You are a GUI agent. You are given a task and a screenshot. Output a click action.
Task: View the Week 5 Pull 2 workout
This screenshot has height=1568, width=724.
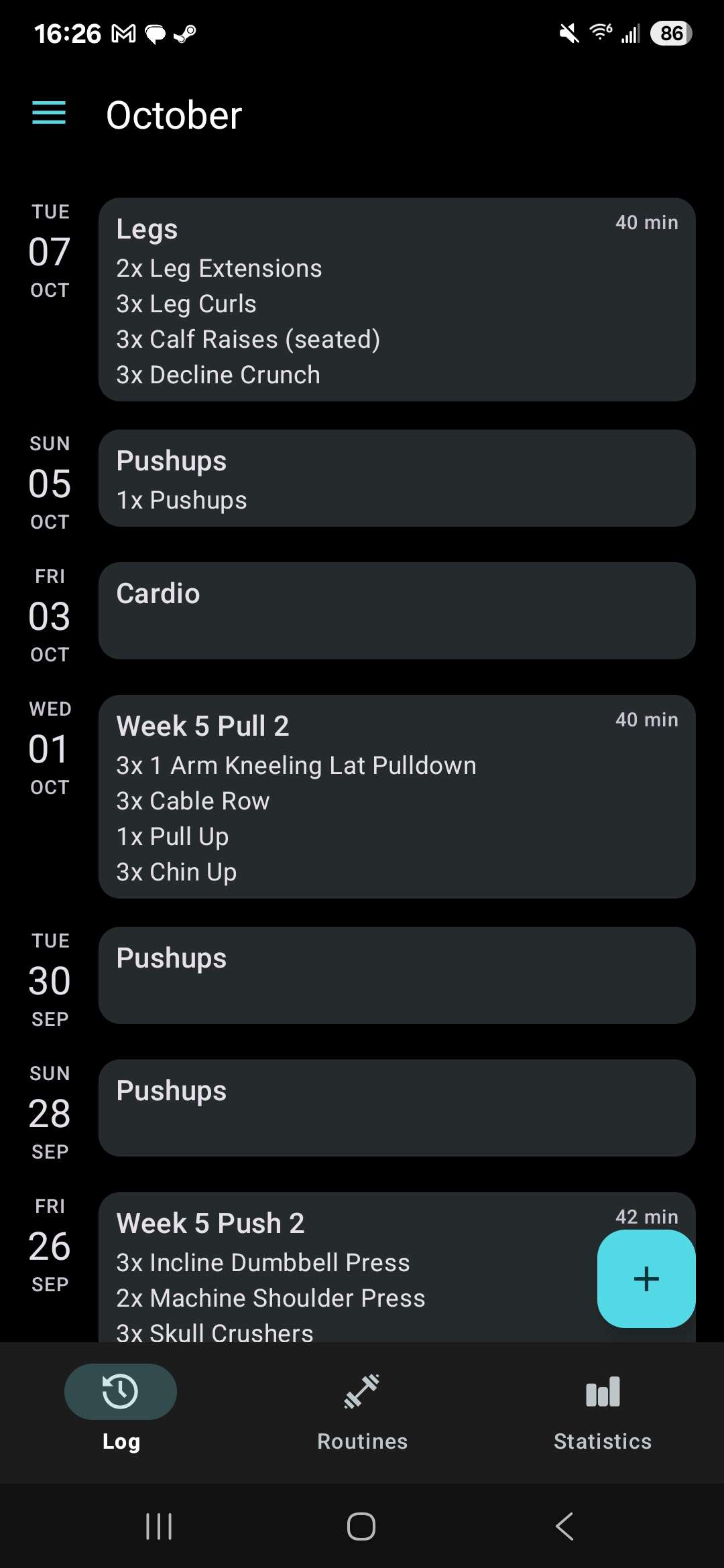[396, 797]
